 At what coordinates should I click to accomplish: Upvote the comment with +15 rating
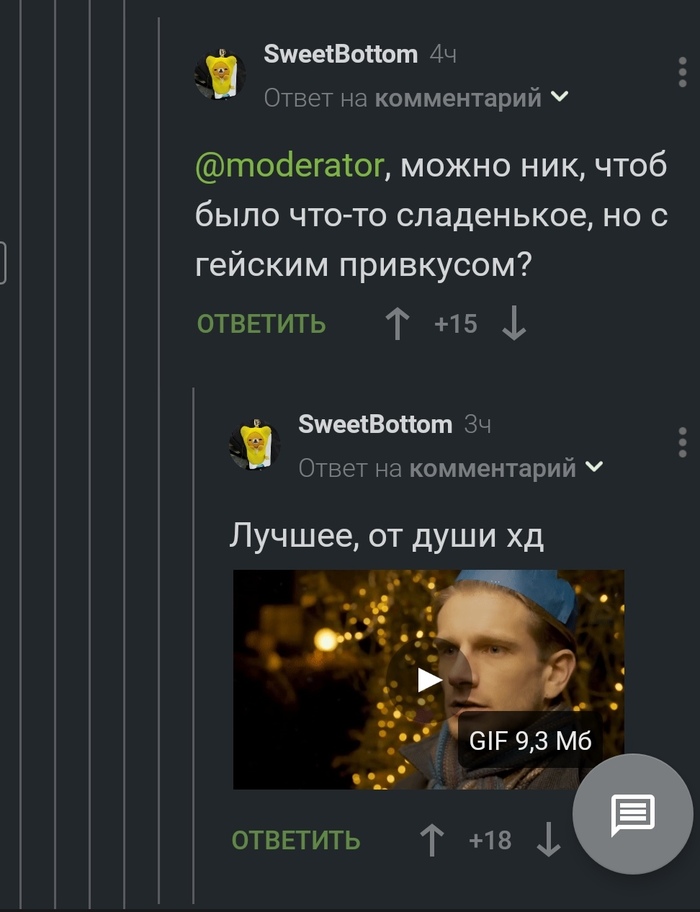(398, 324)
